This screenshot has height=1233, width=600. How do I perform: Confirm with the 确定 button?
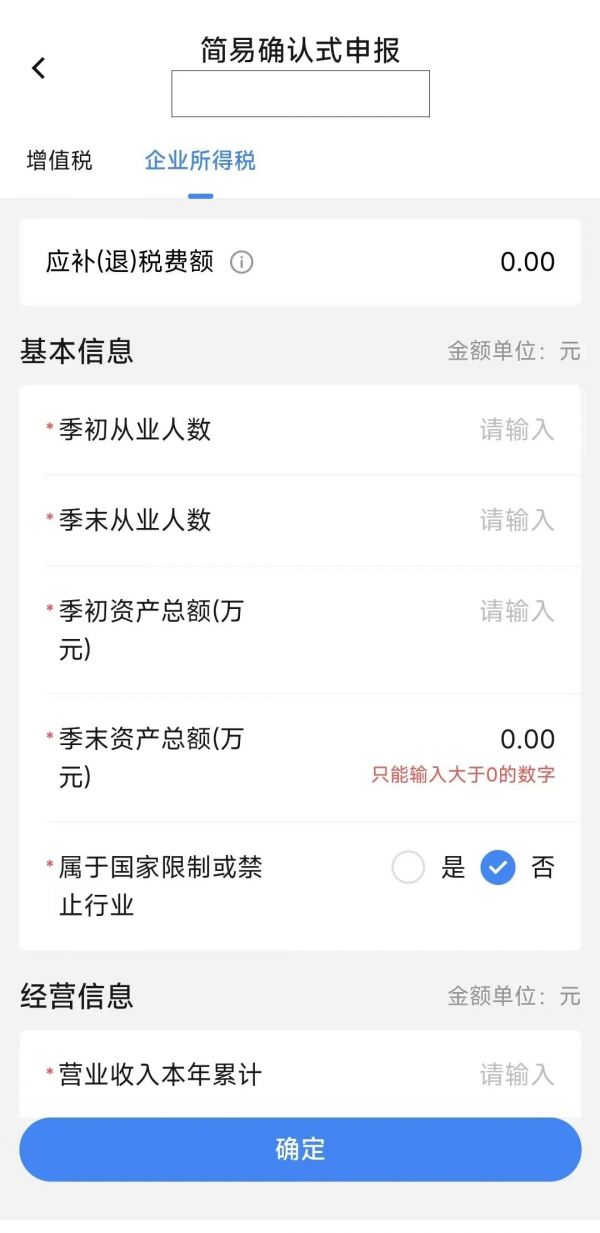(300, 1149)
